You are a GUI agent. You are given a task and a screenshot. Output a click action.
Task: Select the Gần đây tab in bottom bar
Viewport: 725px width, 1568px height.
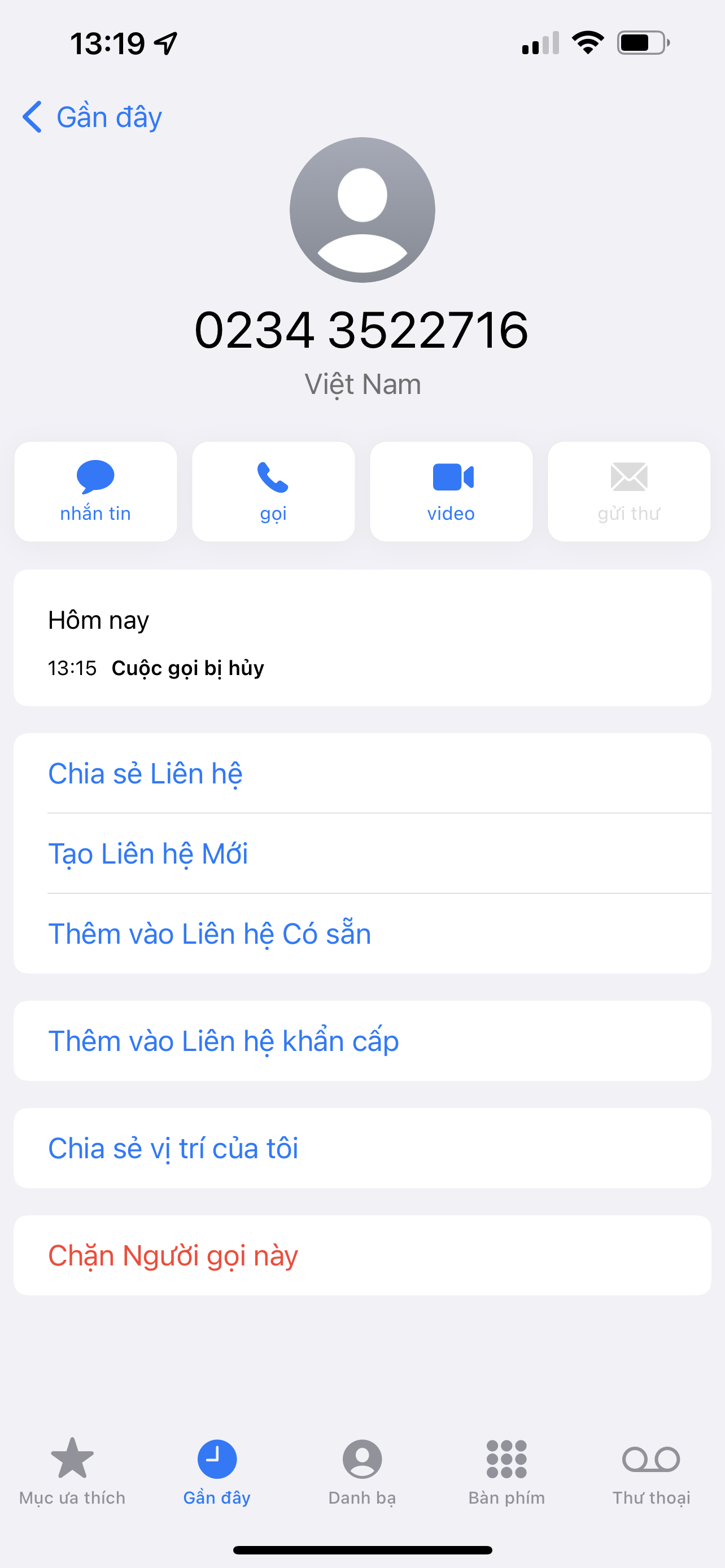[x=217, y=1472]
